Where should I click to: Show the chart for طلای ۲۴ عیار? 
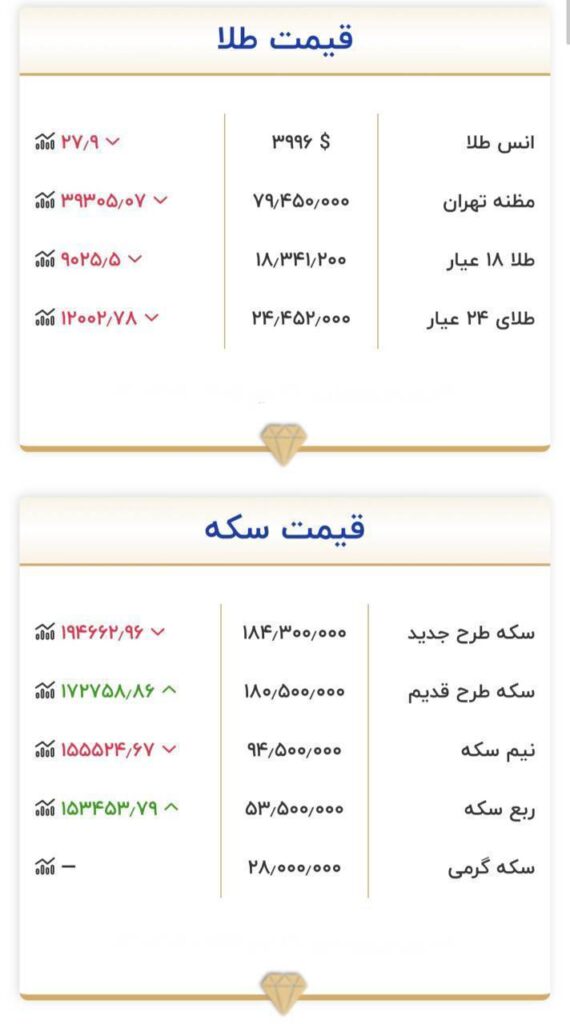(44, 317)
